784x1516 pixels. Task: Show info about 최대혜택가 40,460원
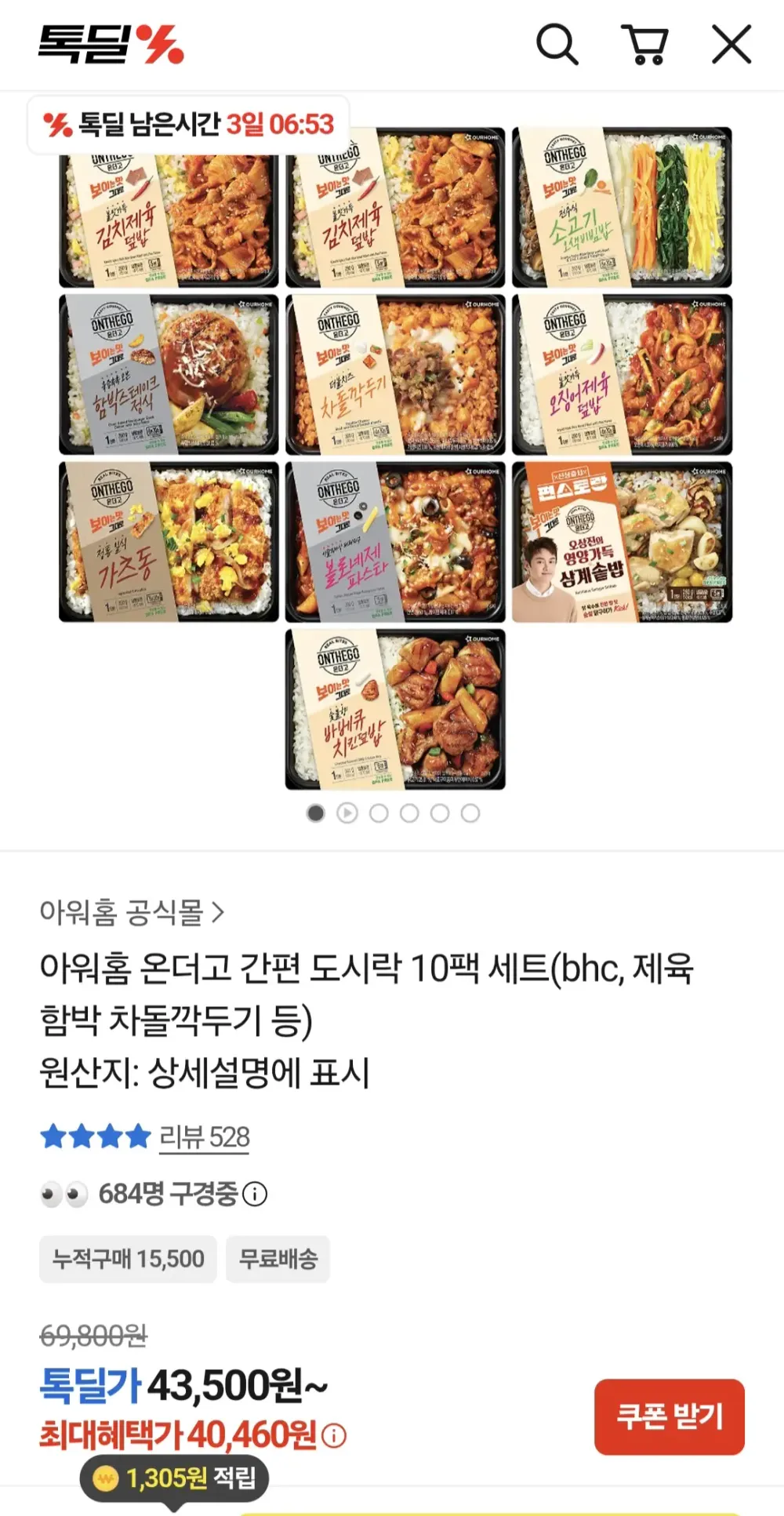(334, 1436)
